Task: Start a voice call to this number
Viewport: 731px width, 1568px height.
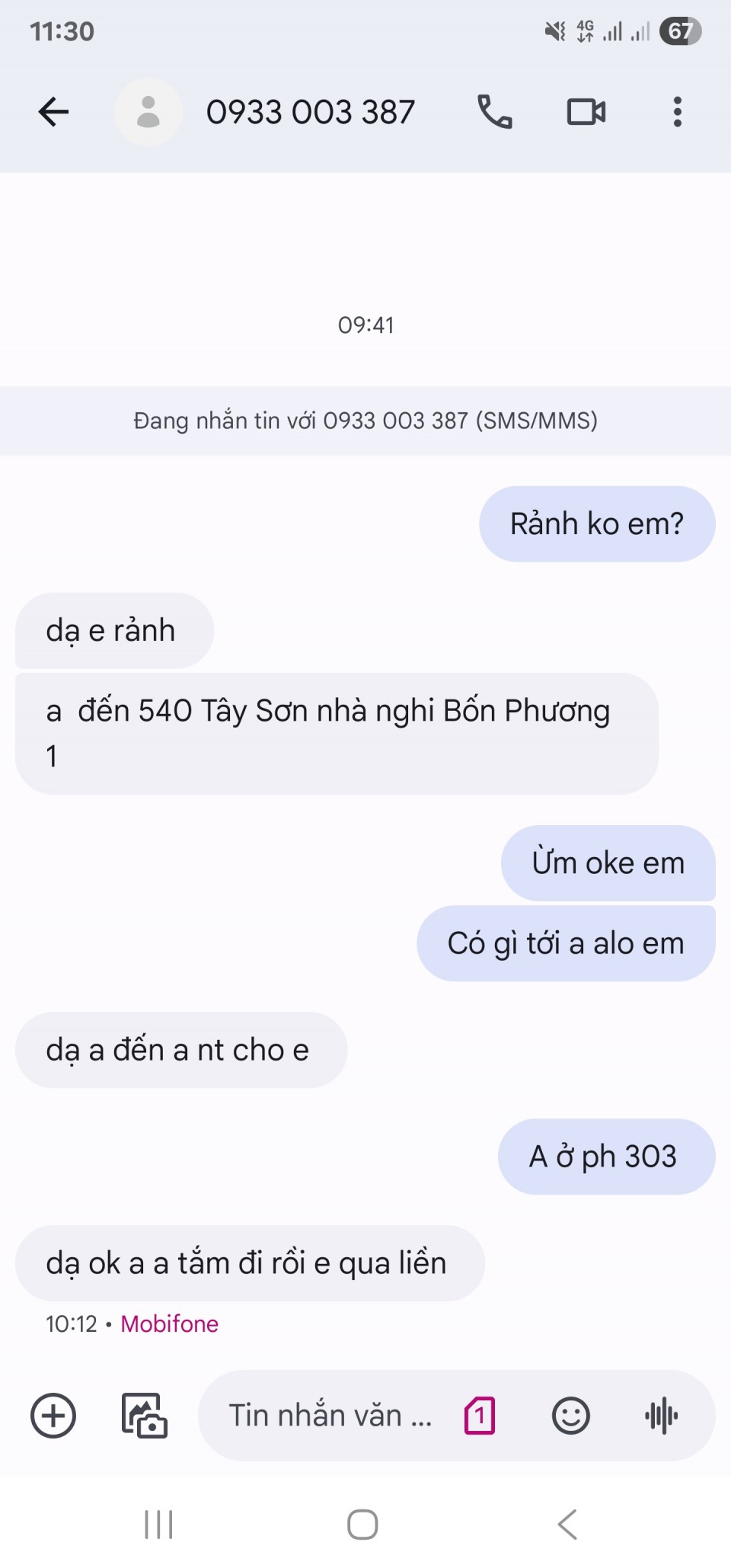Action: [x=494, y=112]
